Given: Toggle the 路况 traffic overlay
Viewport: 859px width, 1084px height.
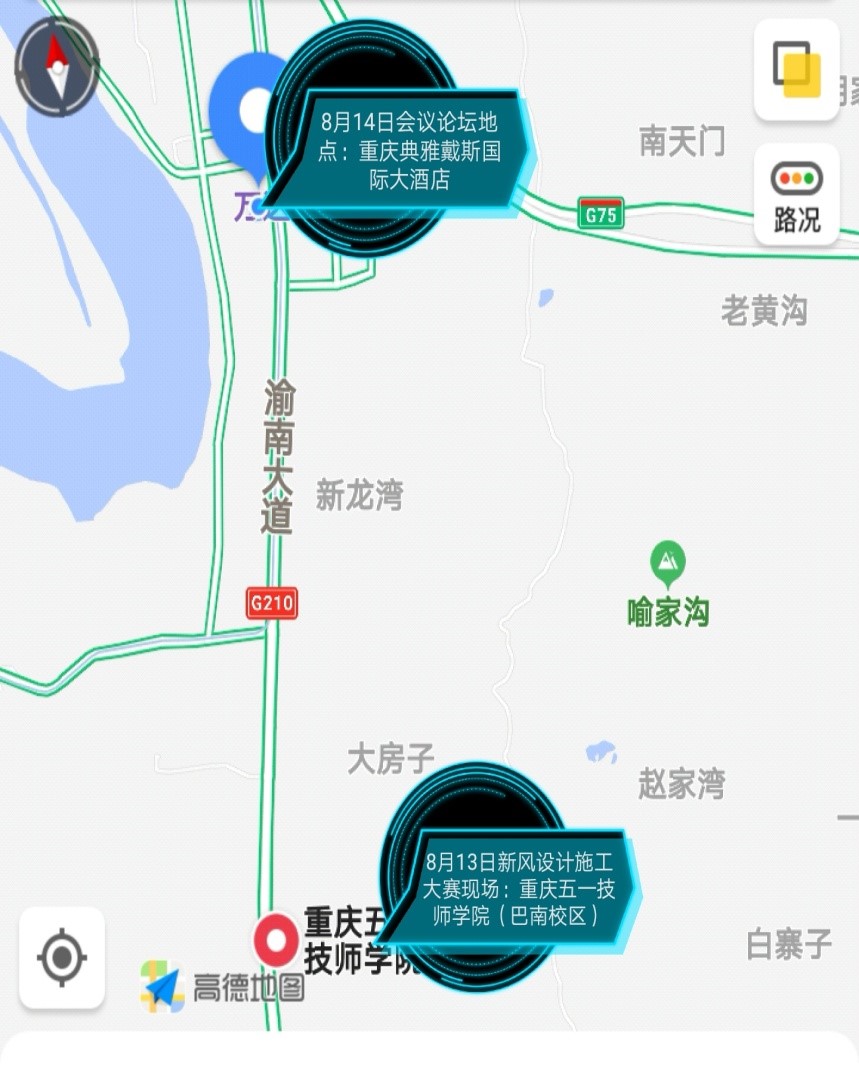Looking at the screenshot, I should [x=796, y=195].
